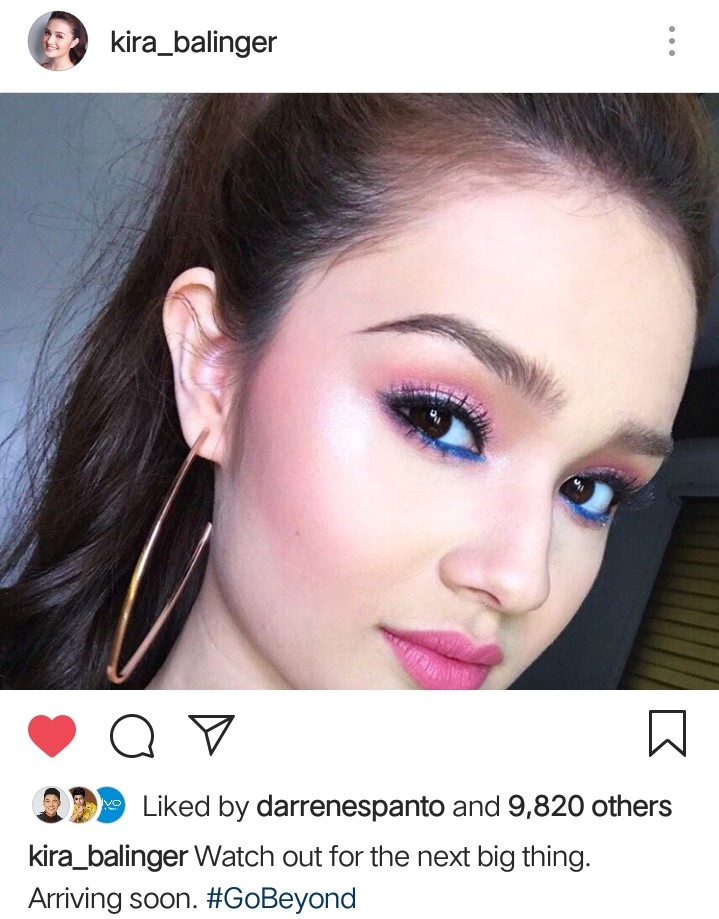Open the three-dot overflow menu
Screen dimensions: 719x919
tap(671, 42)
